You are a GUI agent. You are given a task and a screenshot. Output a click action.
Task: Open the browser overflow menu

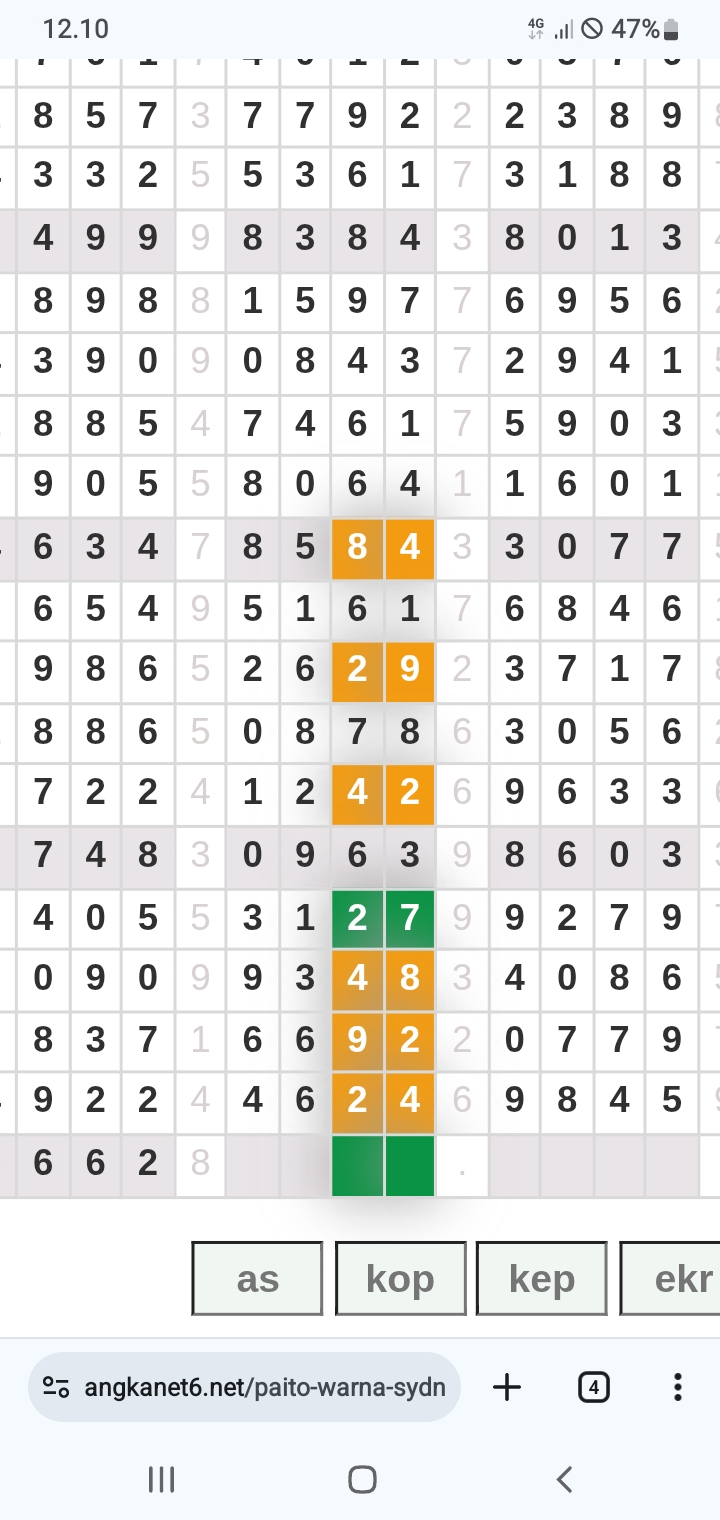(x=677, y=1387)
